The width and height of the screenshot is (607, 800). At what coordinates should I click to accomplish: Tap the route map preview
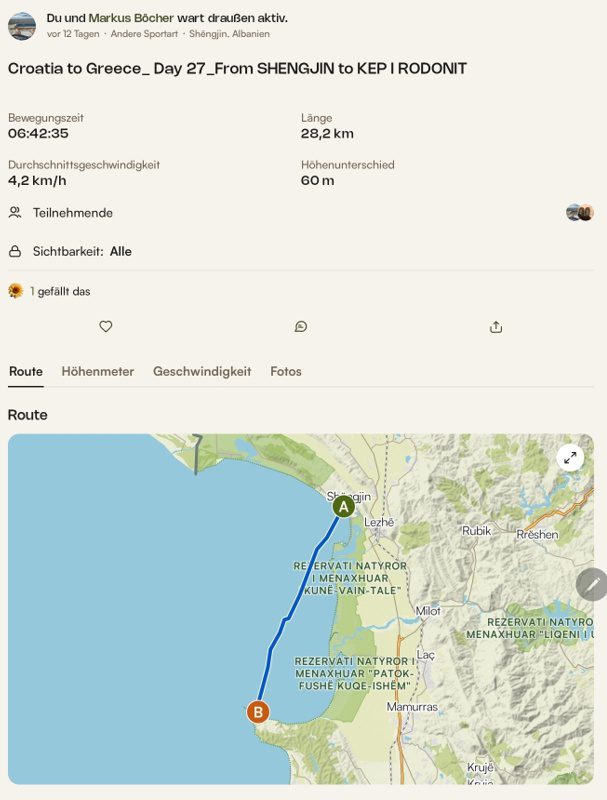(301, 609)
